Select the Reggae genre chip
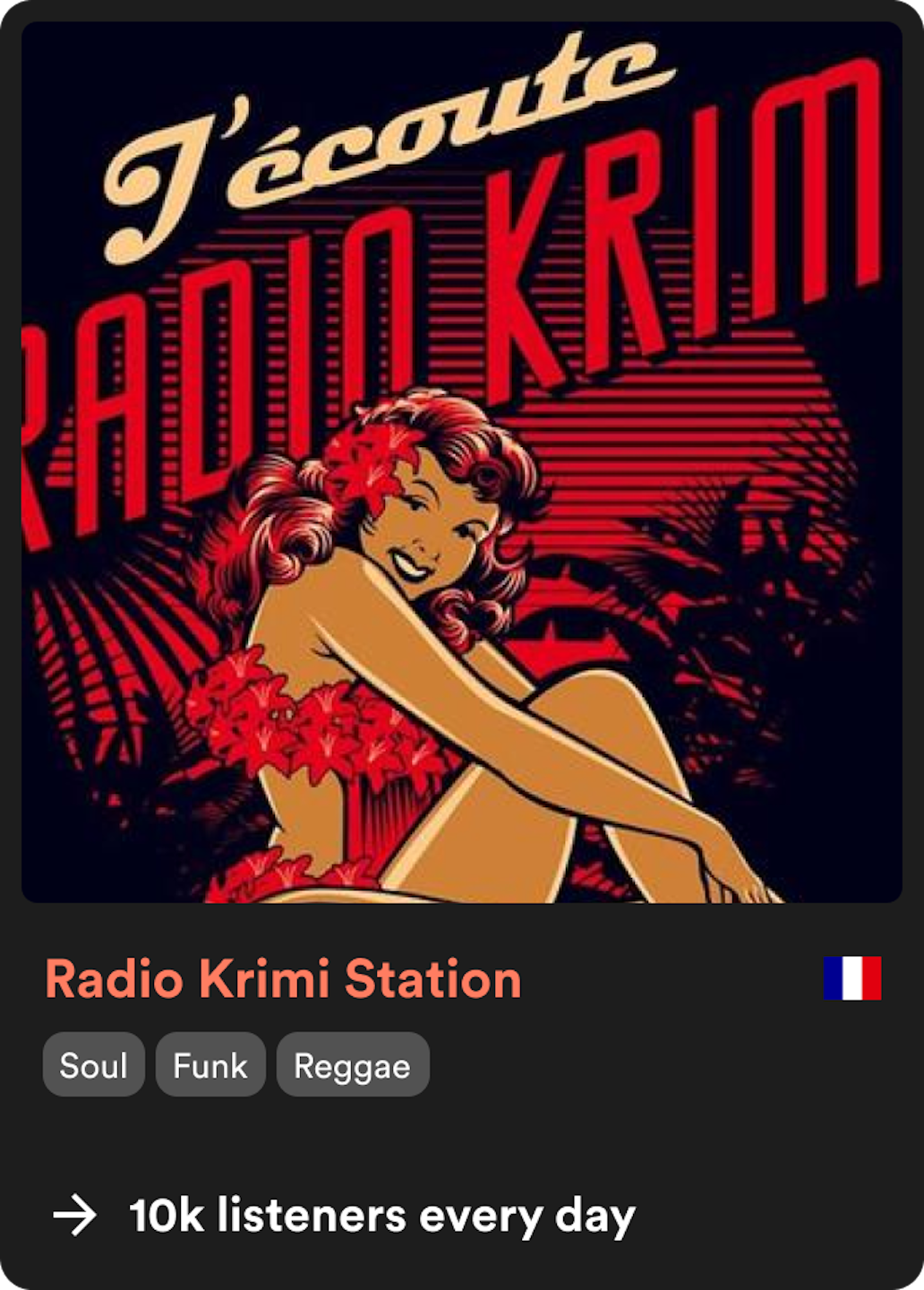The height and width of the screenshot is (1290, 924). [x=352, y=1065]
